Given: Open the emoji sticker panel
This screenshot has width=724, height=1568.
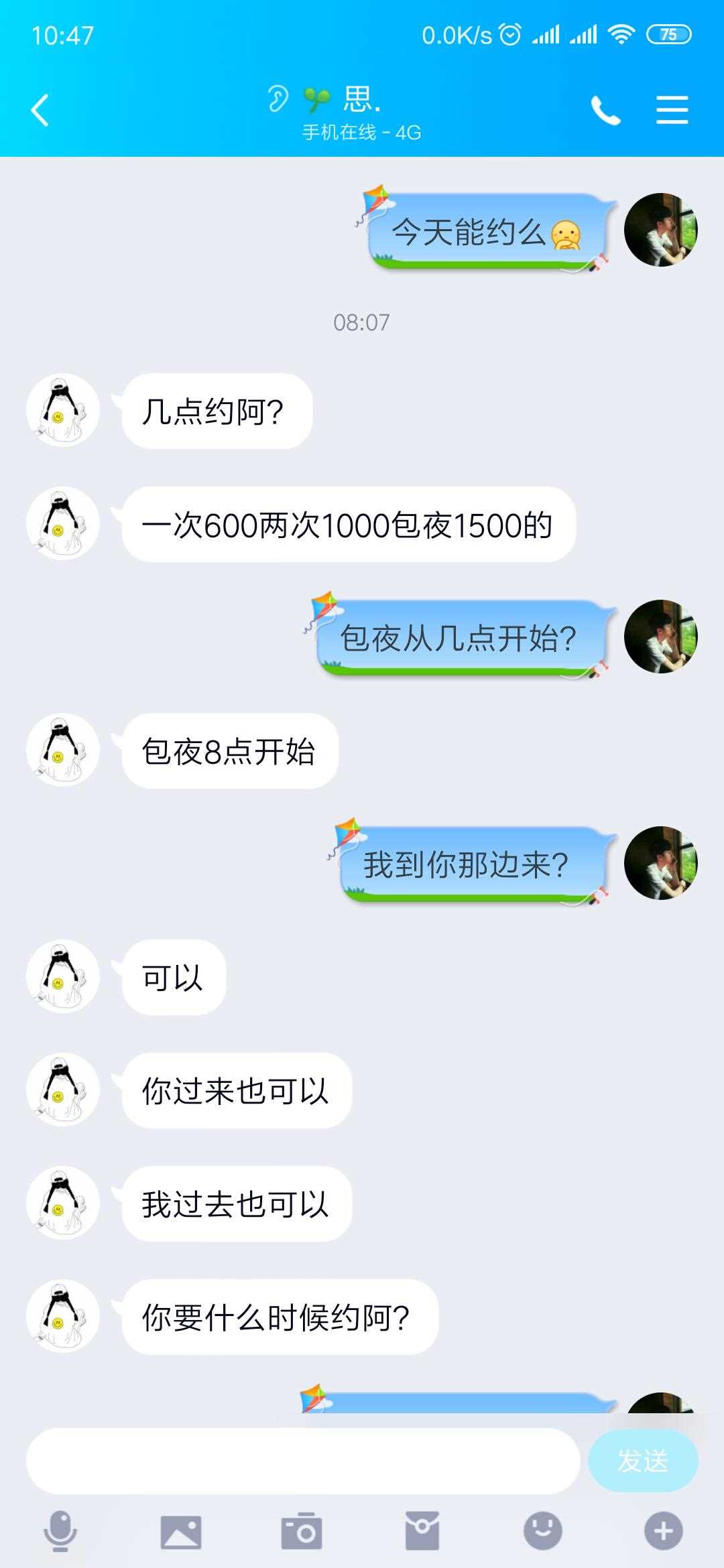Looking at the screenshot, I should coord(542,1531).
